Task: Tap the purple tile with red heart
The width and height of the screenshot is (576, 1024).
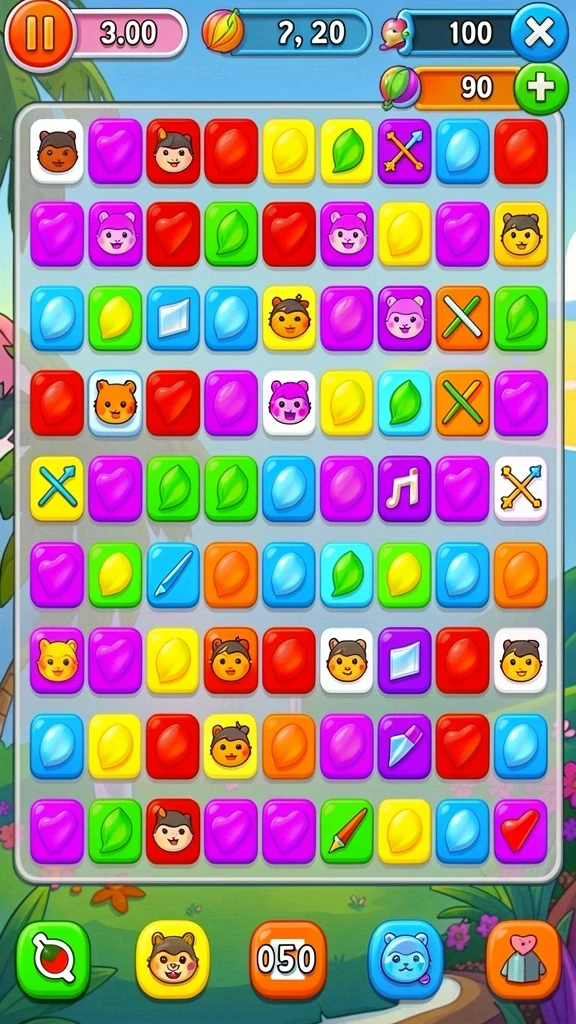Action: tap(520, 831)
